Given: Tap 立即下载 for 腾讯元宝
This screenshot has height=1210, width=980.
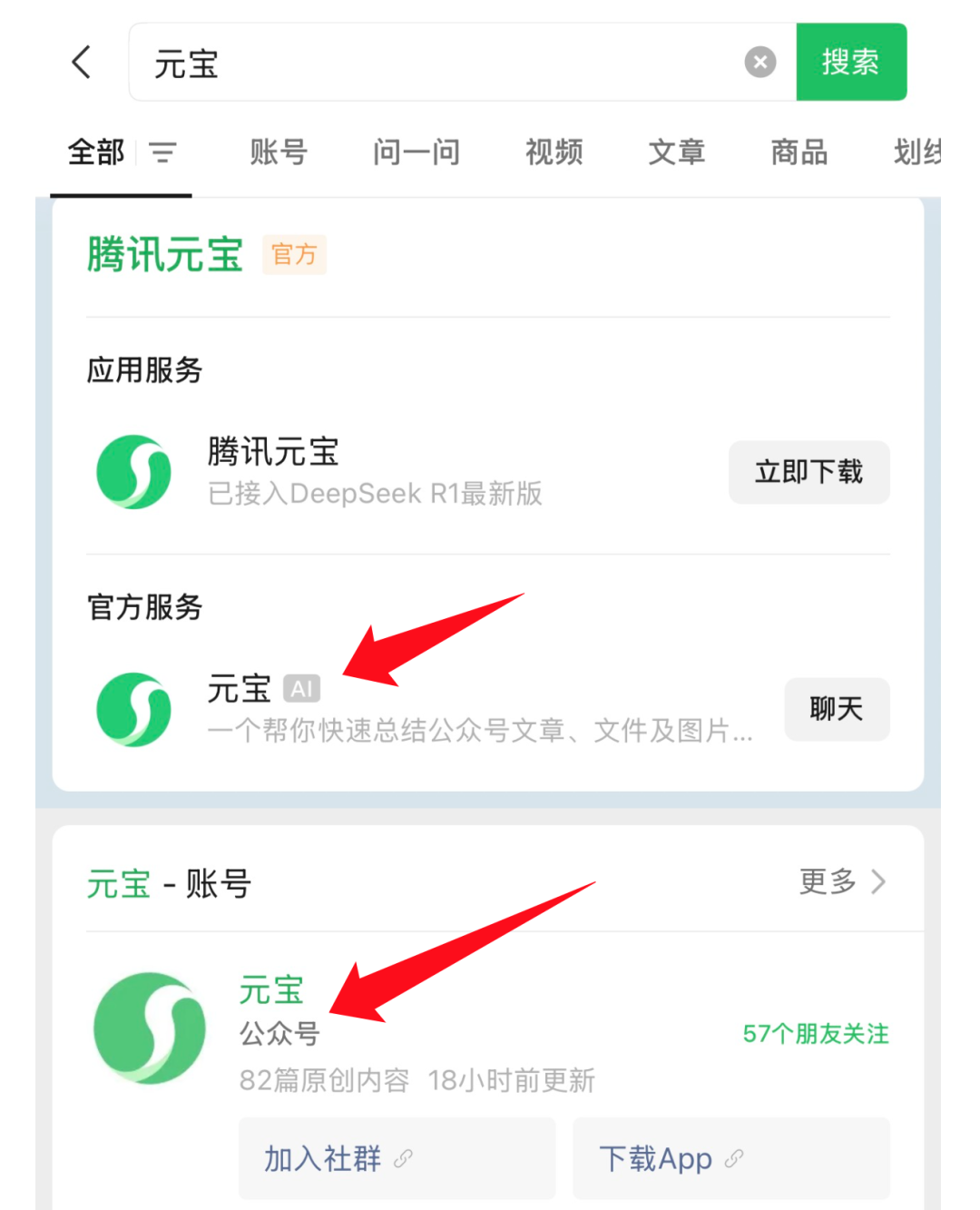Looking at the screenshot, I should pyautogui.click(x=809, y=472).
